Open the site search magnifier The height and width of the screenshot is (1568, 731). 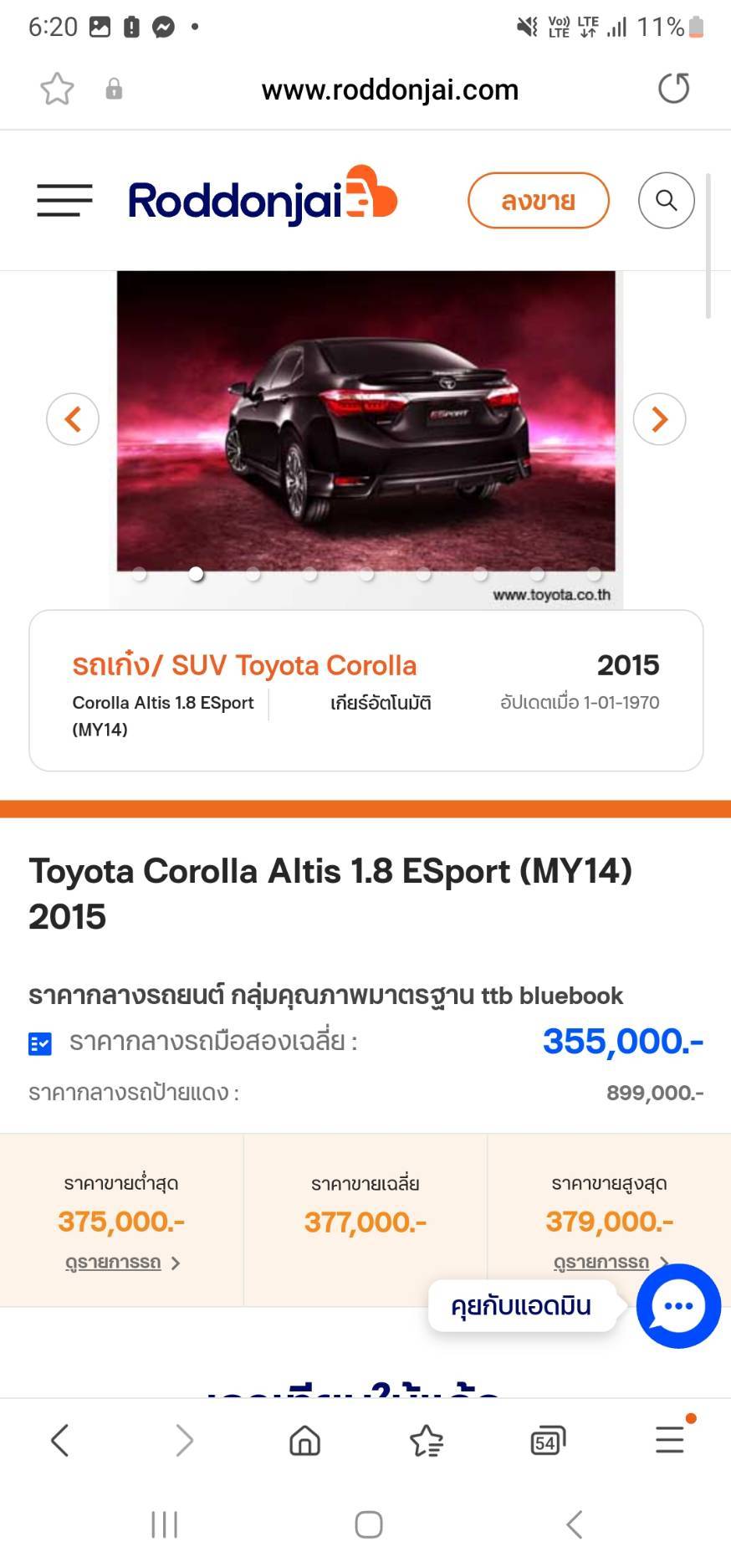(666, 201)
